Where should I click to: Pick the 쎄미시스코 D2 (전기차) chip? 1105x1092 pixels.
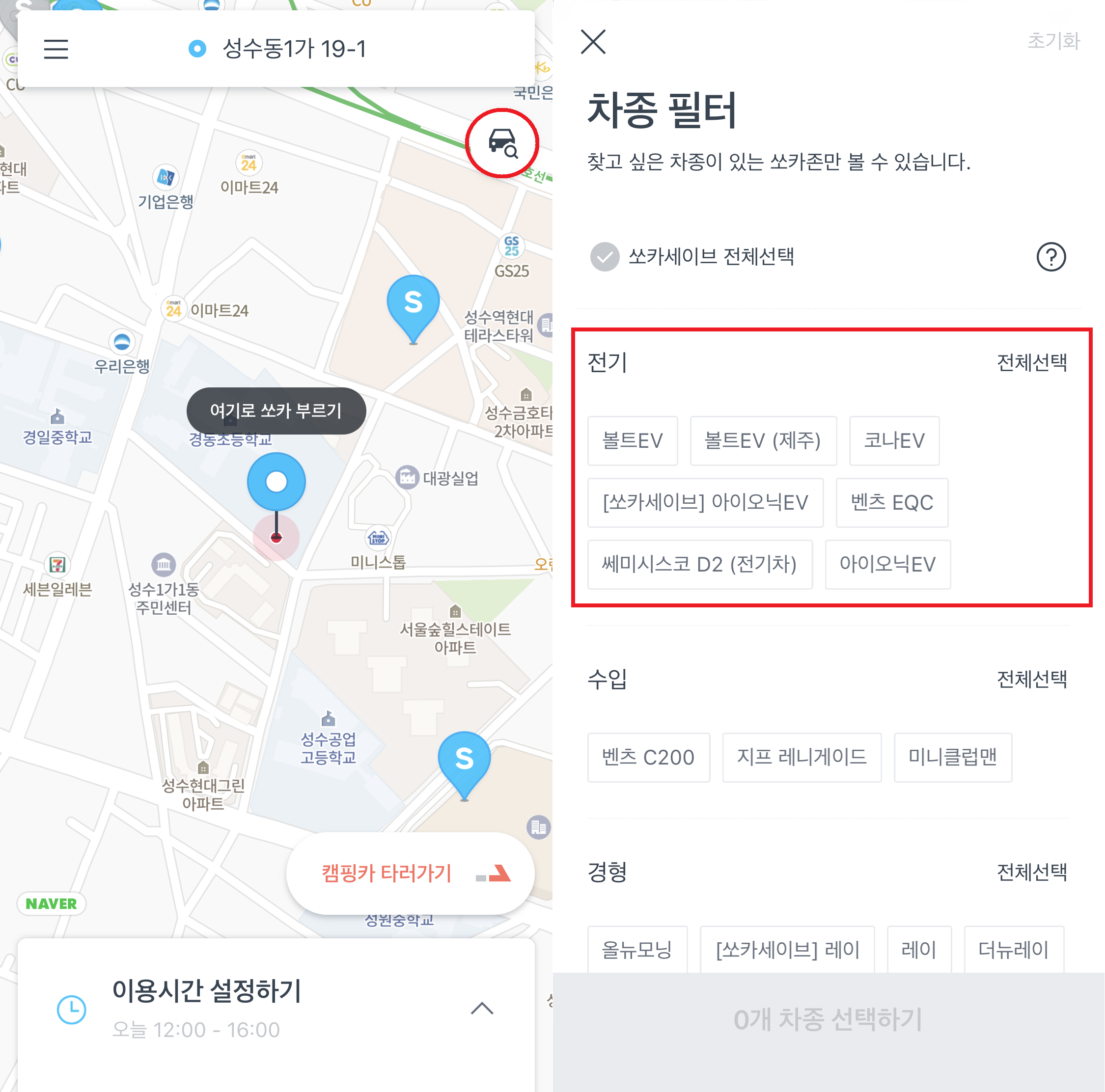pos(699,564)
